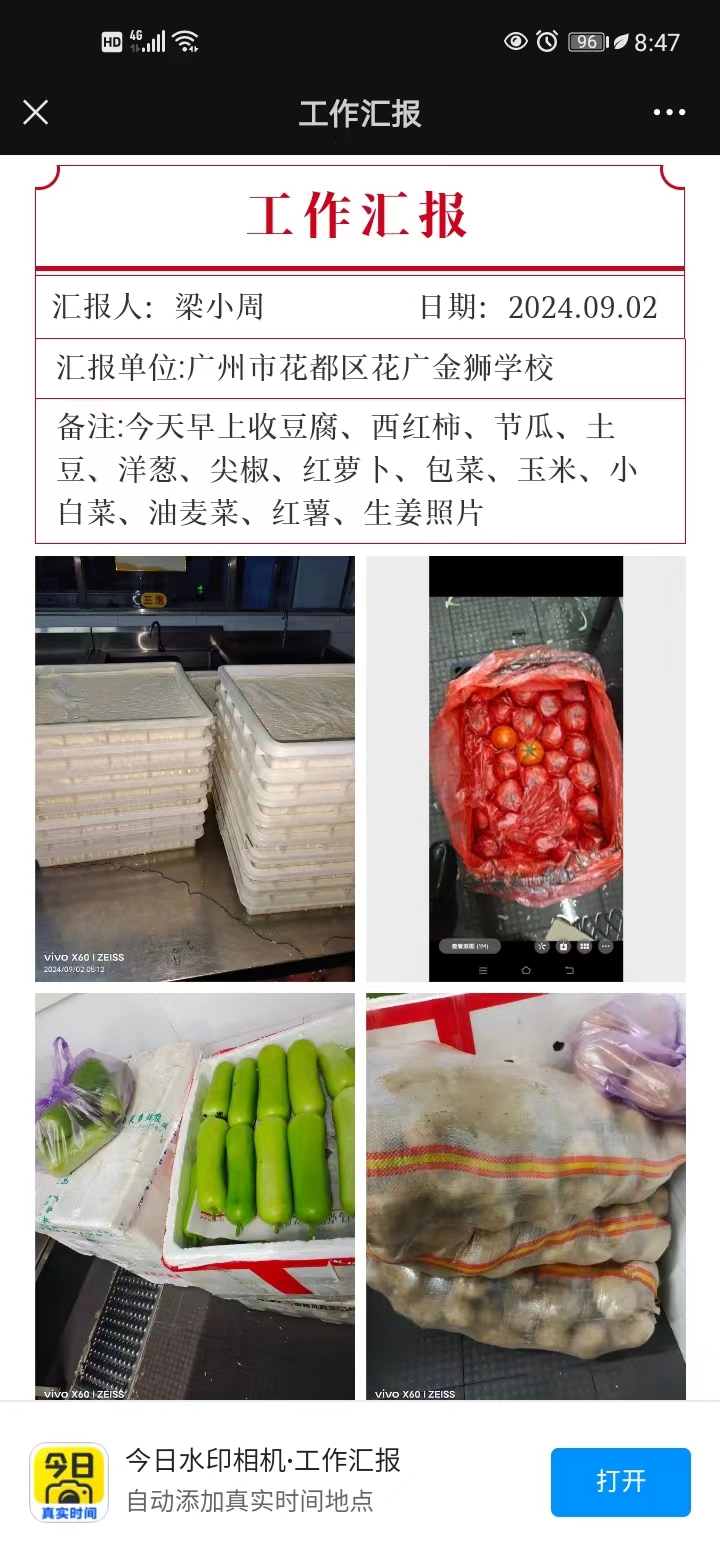
Task: Open the tomato box photo
Action: click(526, 768)
